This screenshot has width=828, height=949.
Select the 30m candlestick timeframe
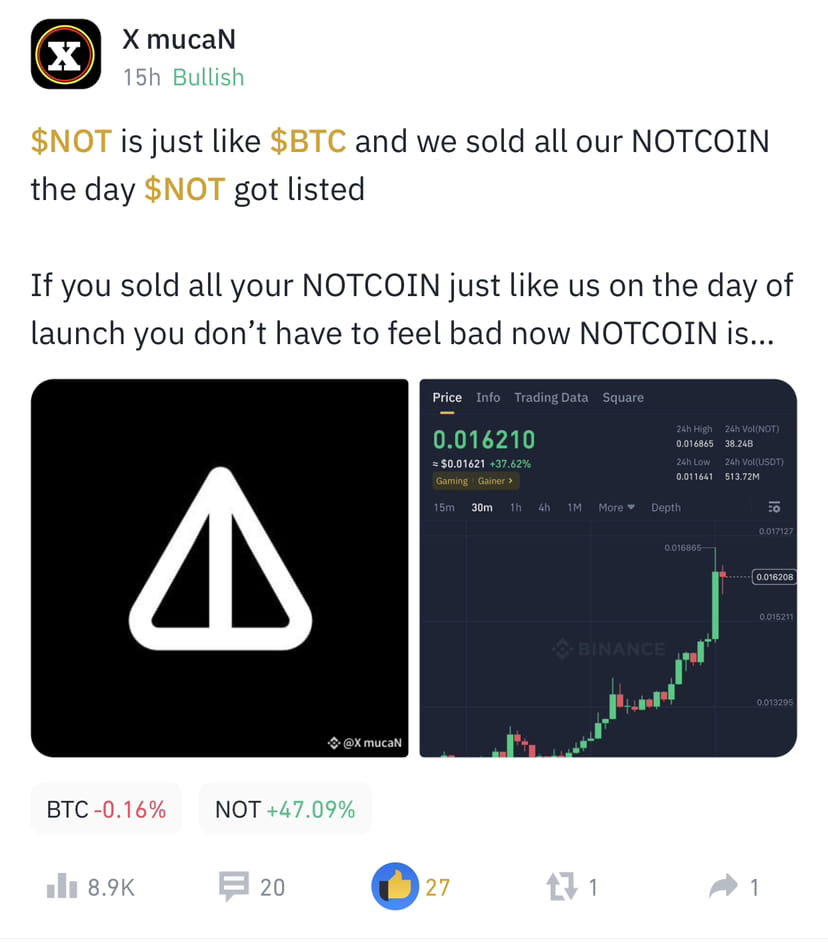pos(482,507)
